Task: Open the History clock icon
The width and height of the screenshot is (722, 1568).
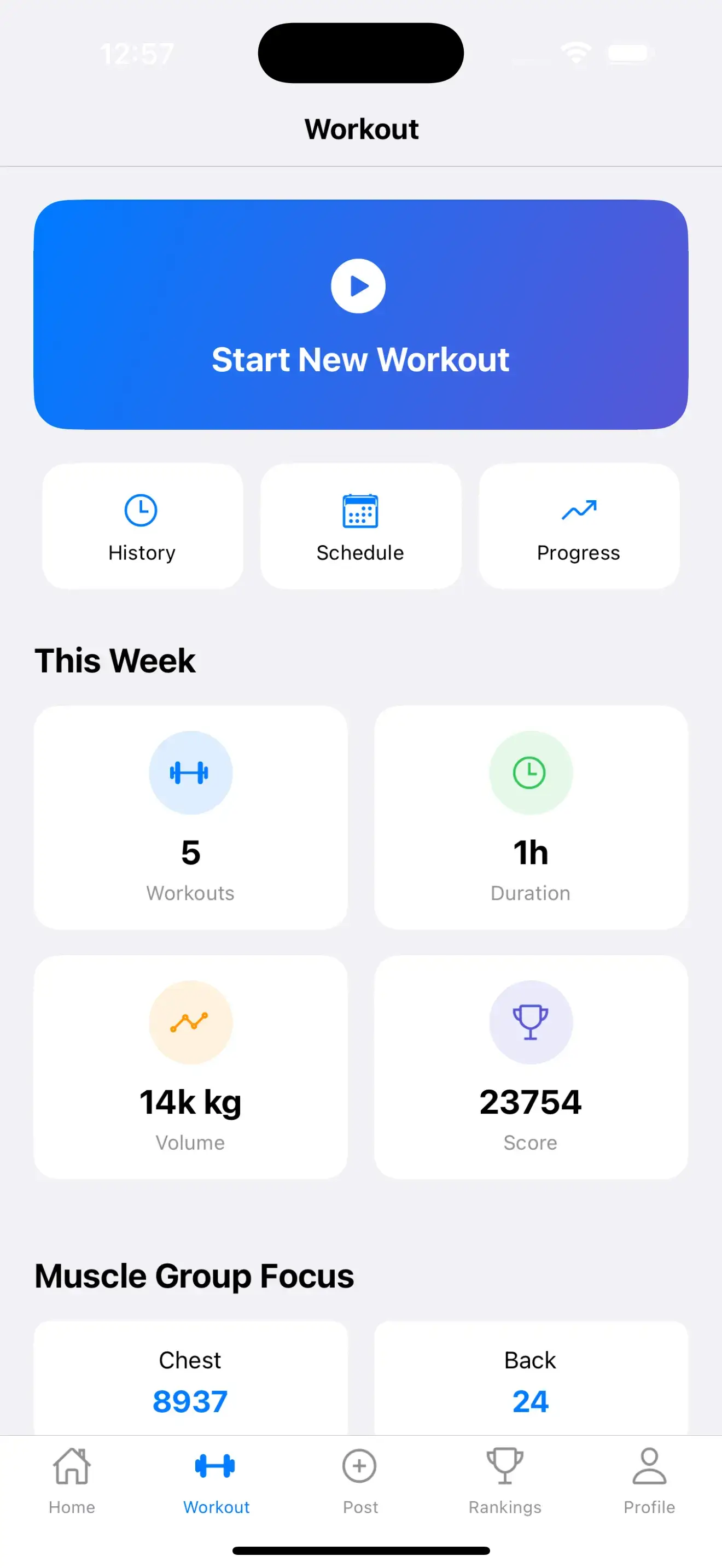Action: [x=141, y=511]
